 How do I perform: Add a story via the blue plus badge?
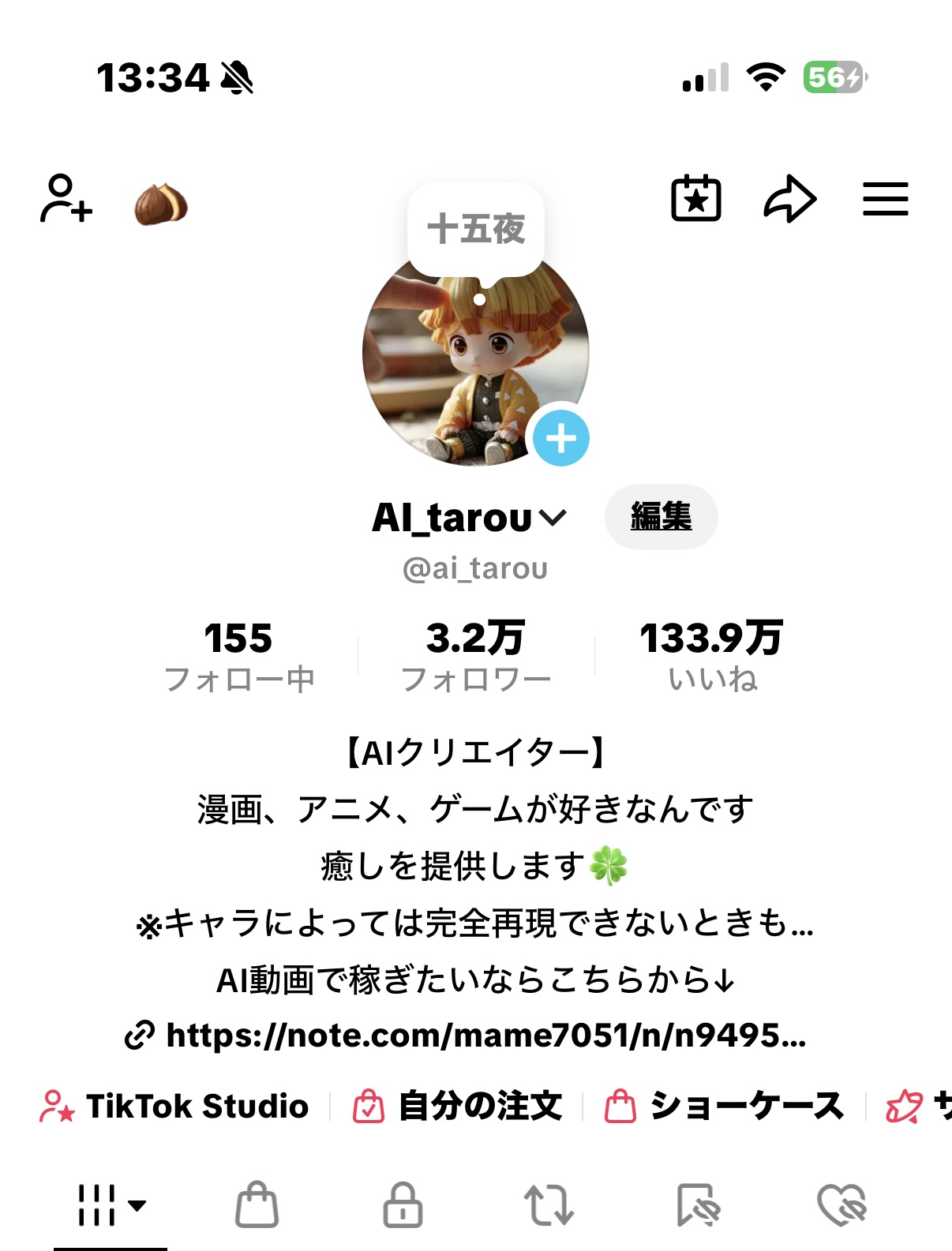tap(560, 438)
